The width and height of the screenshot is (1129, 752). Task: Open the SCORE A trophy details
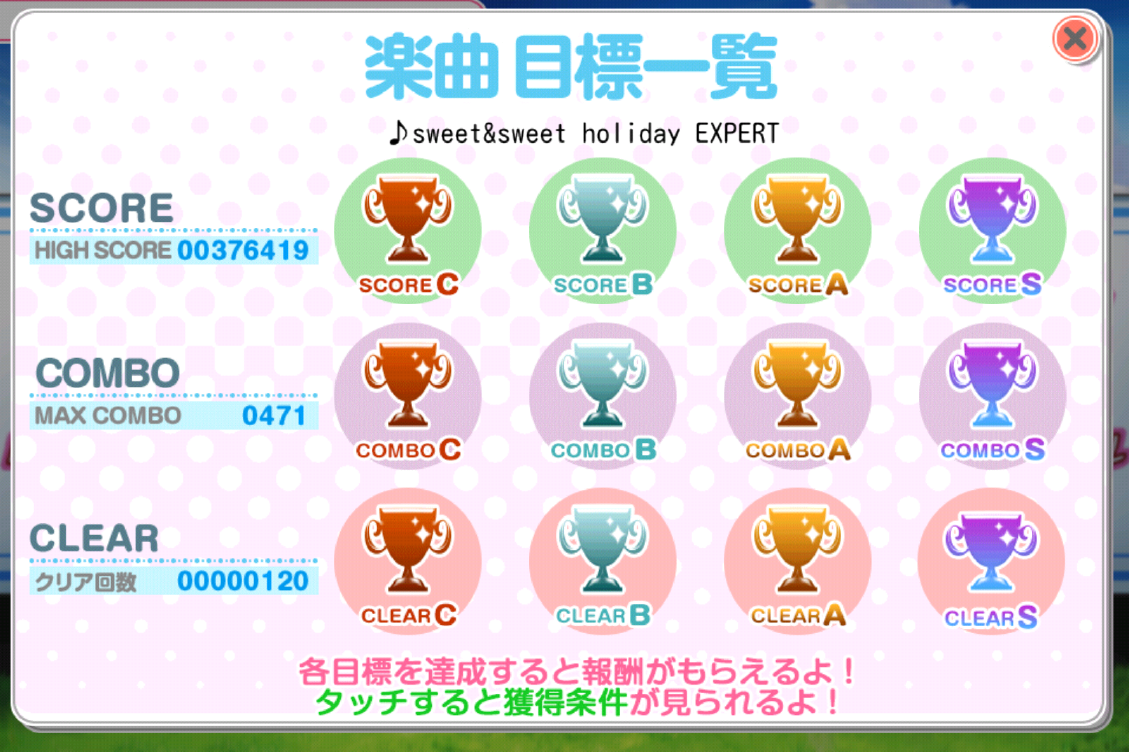click(797, 231)
